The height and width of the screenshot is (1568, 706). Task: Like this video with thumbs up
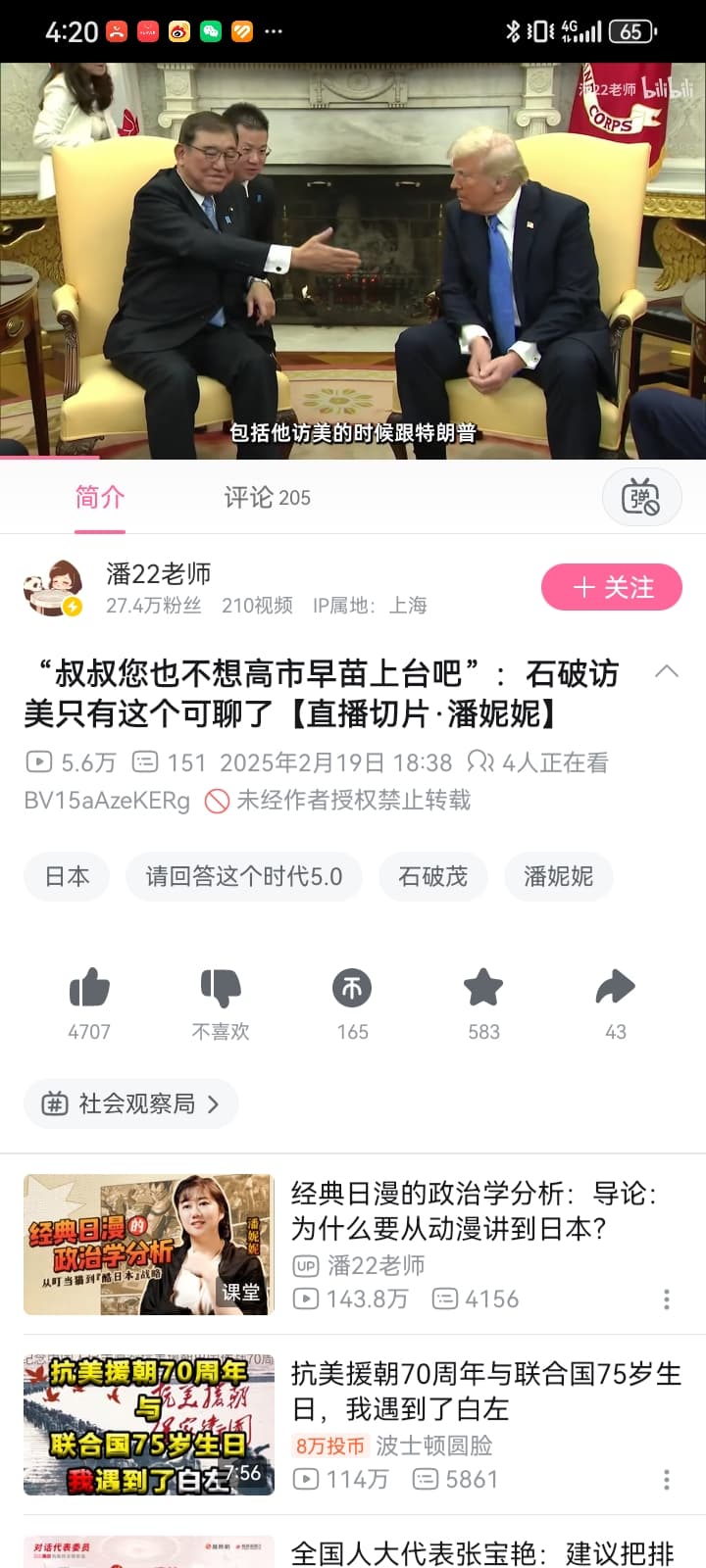click(x=89, y=1004)
